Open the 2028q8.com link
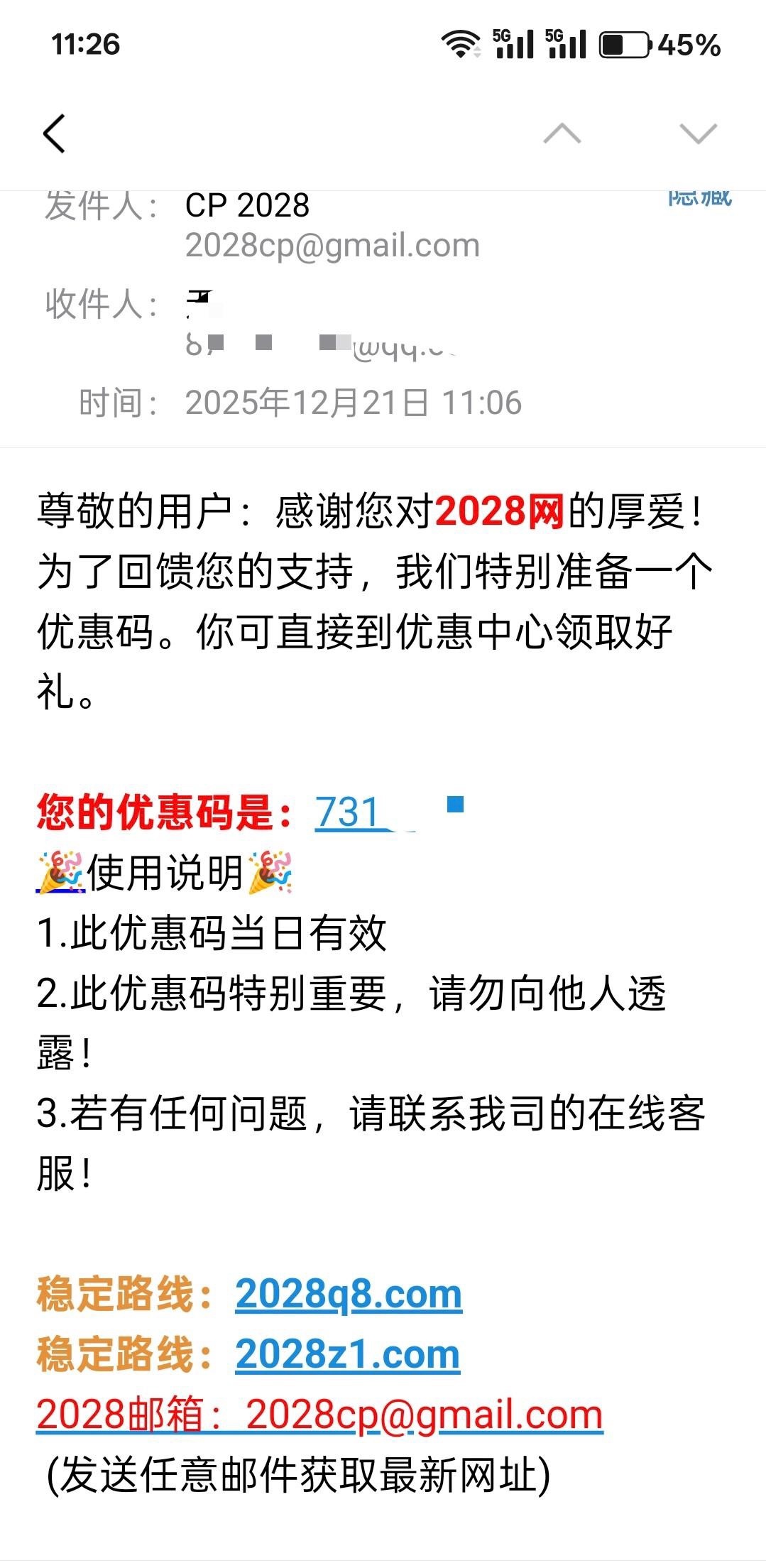This screenshot has height=1568, width=766. pos(349,1294)
